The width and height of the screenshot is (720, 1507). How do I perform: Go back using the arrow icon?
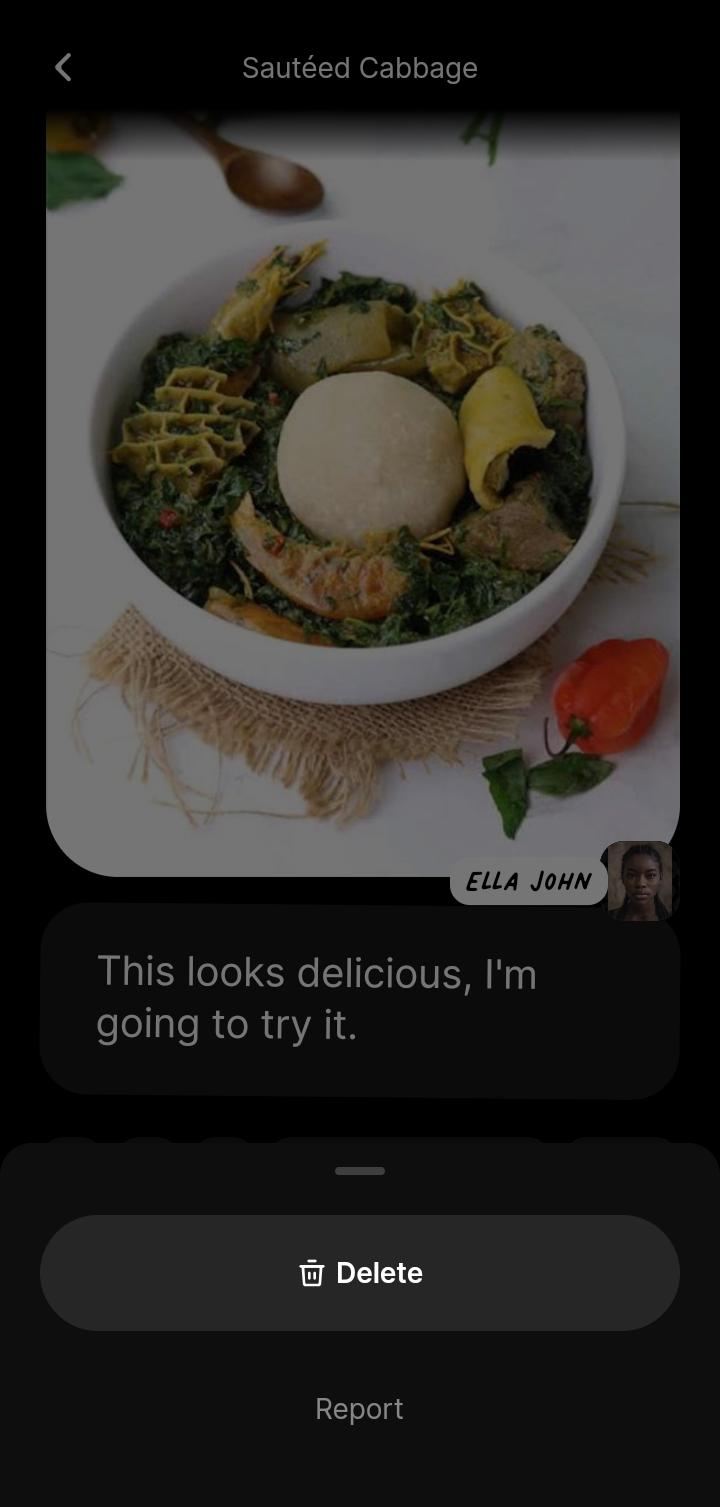[x=63, y=68]
